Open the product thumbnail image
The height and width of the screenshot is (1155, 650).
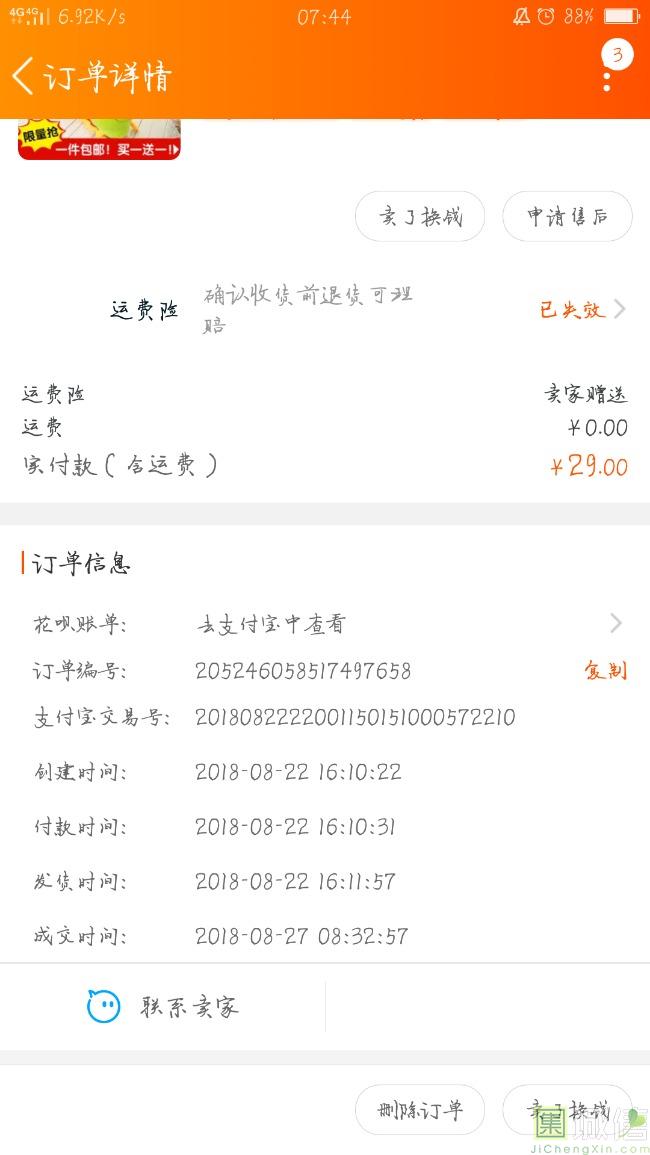(99, 140)
